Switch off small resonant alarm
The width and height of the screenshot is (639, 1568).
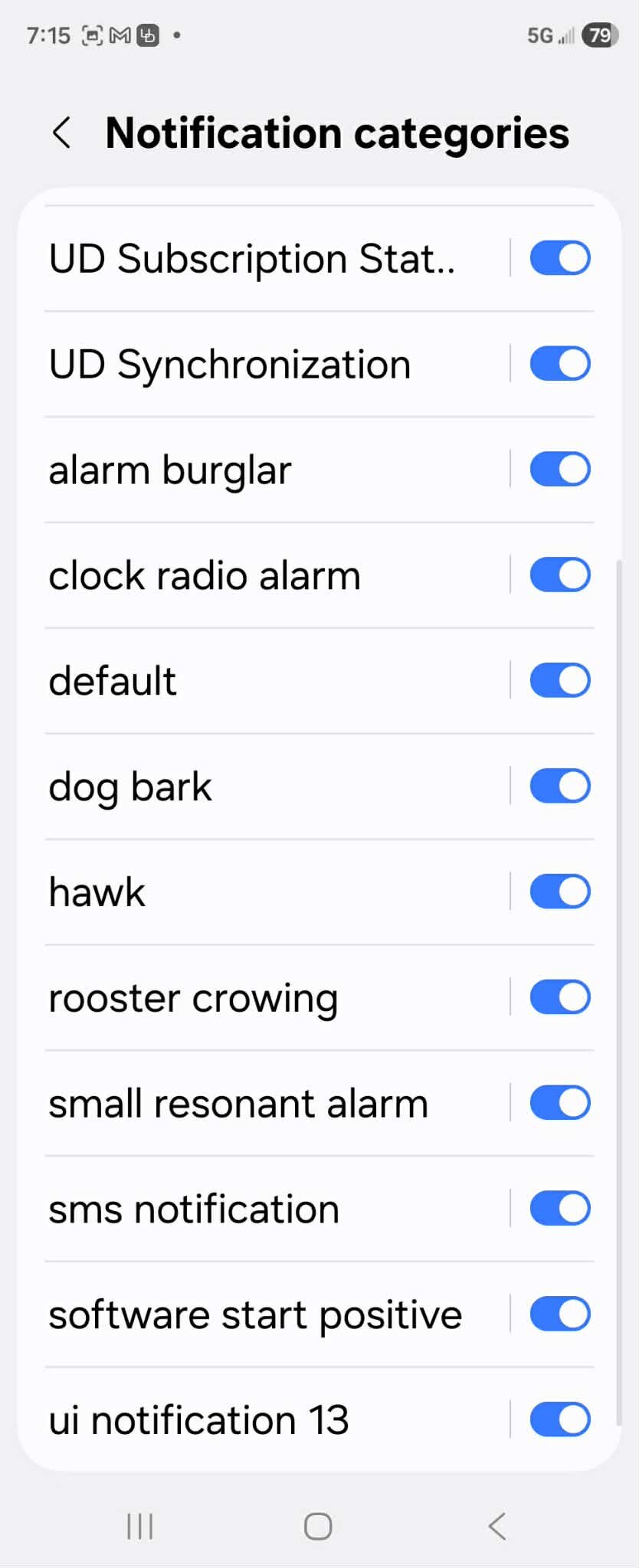(x=560, y=1104)
